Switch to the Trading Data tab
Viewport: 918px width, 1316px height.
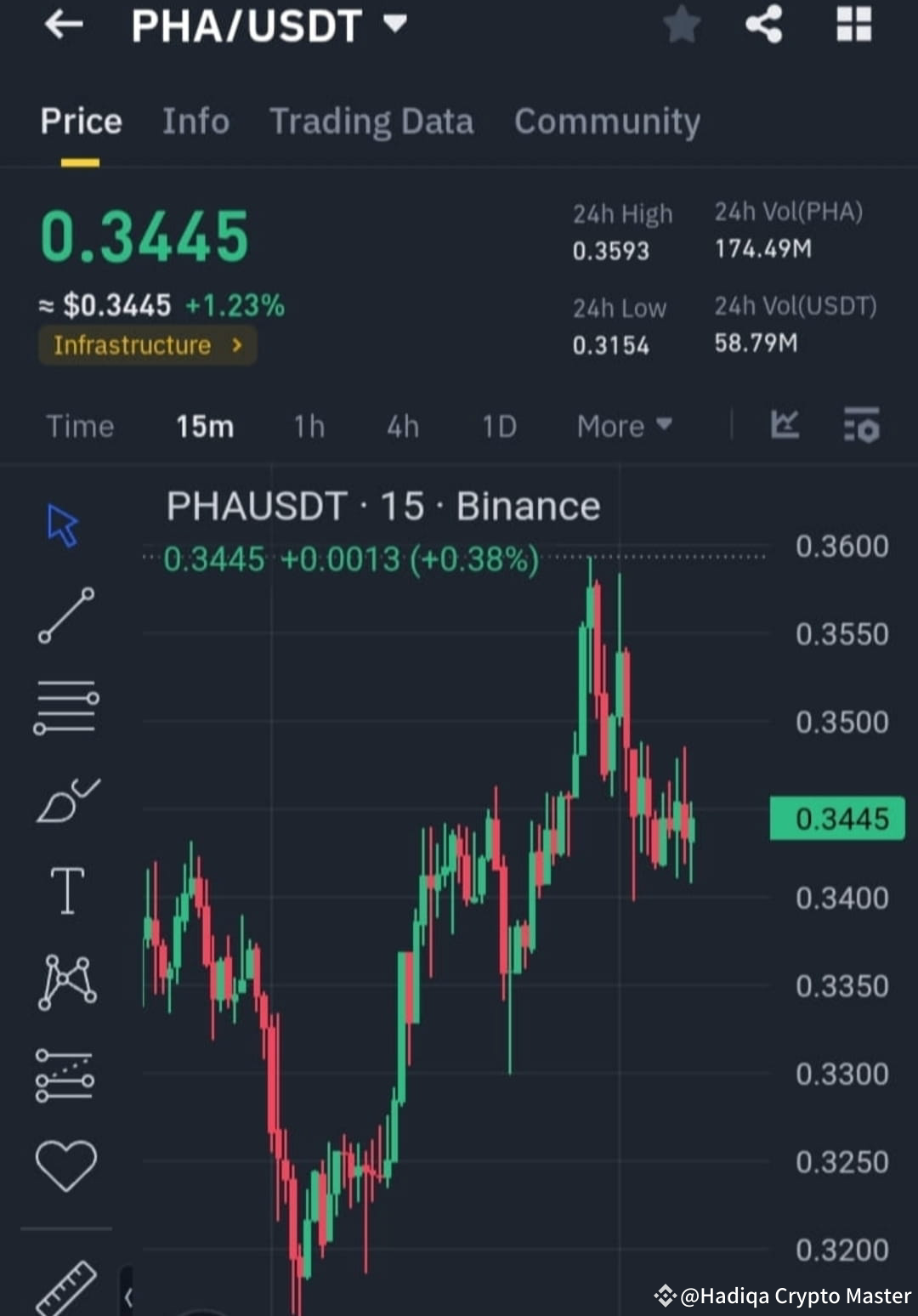tap(371, 121)
